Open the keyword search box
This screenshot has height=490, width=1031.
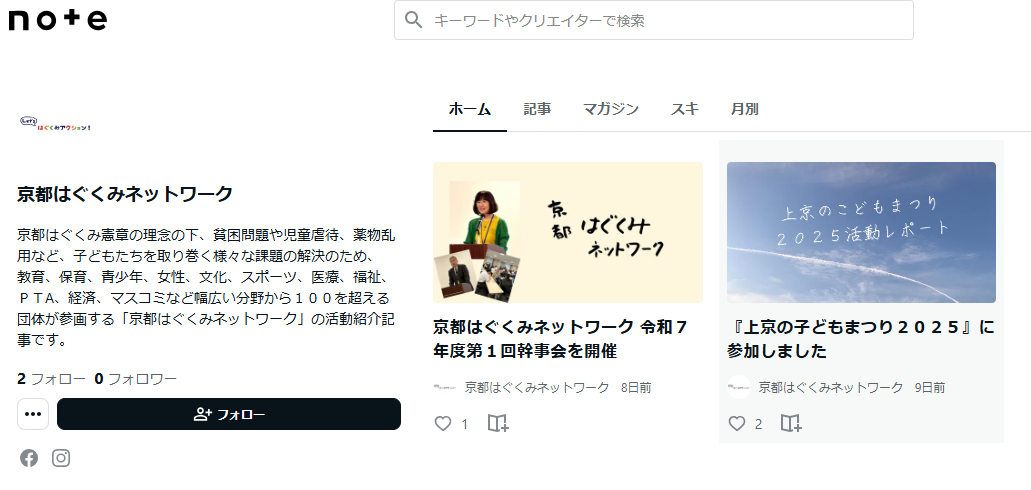coord(660,20)
